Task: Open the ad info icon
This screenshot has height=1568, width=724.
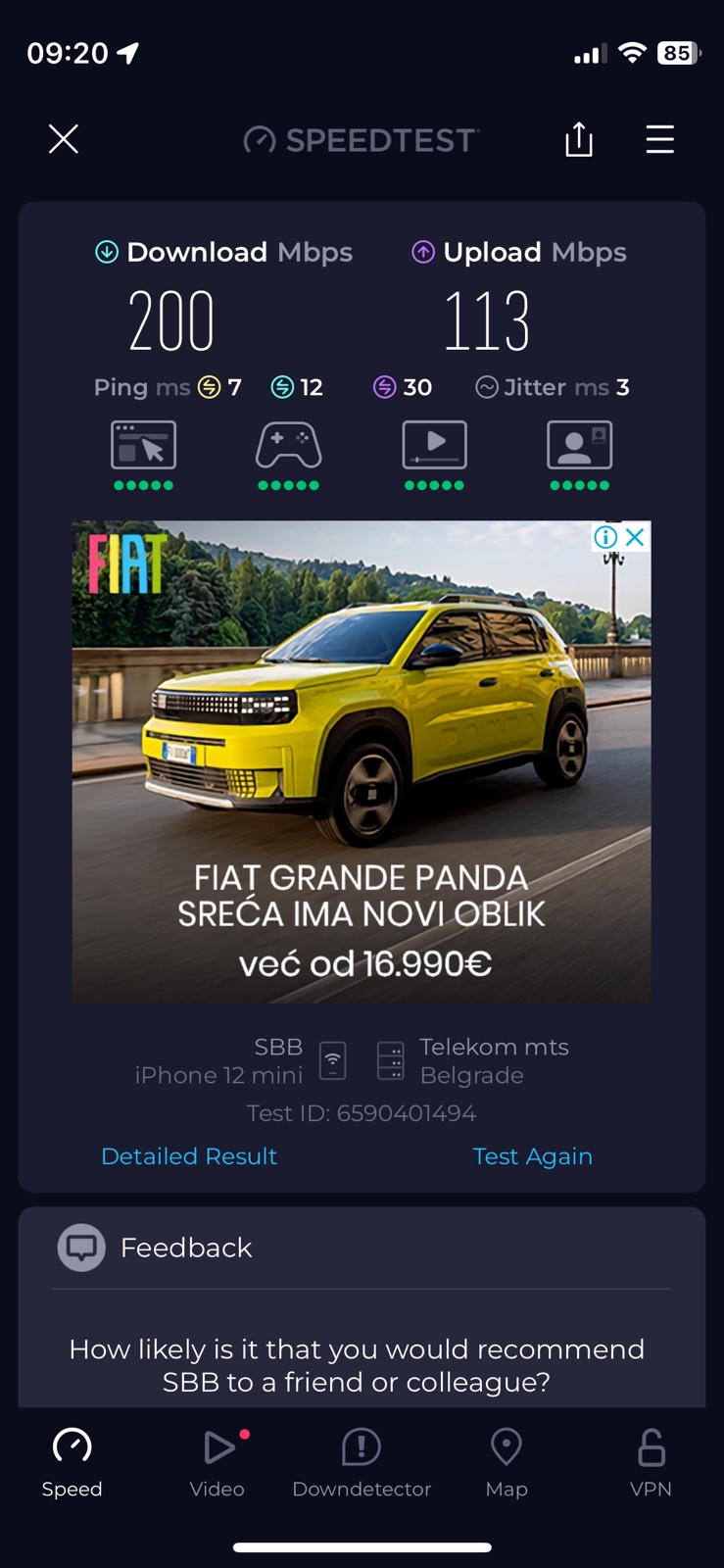Action: tap(605, 536)
